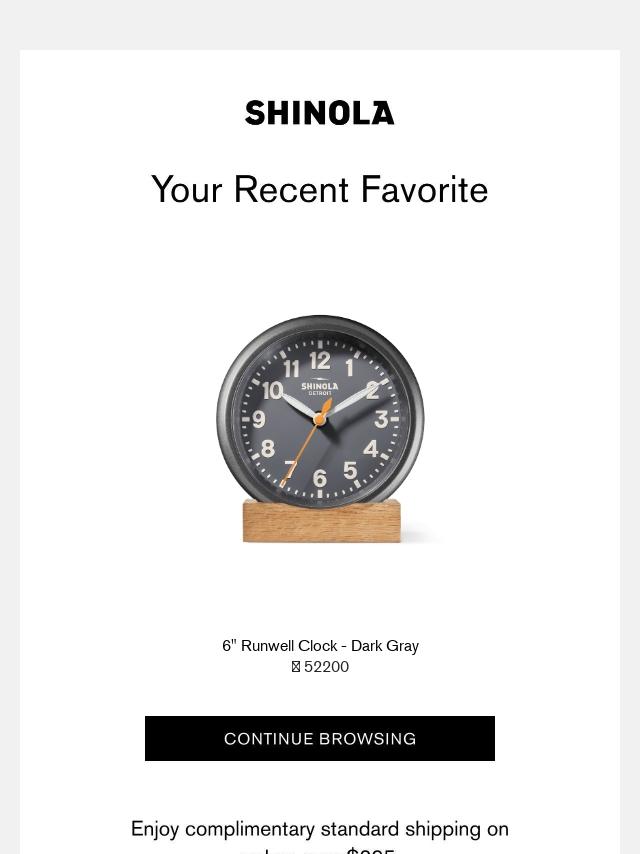
Task: Open the Runwell Clock product image
Action: pyautogui.click(x=320, y=430)
